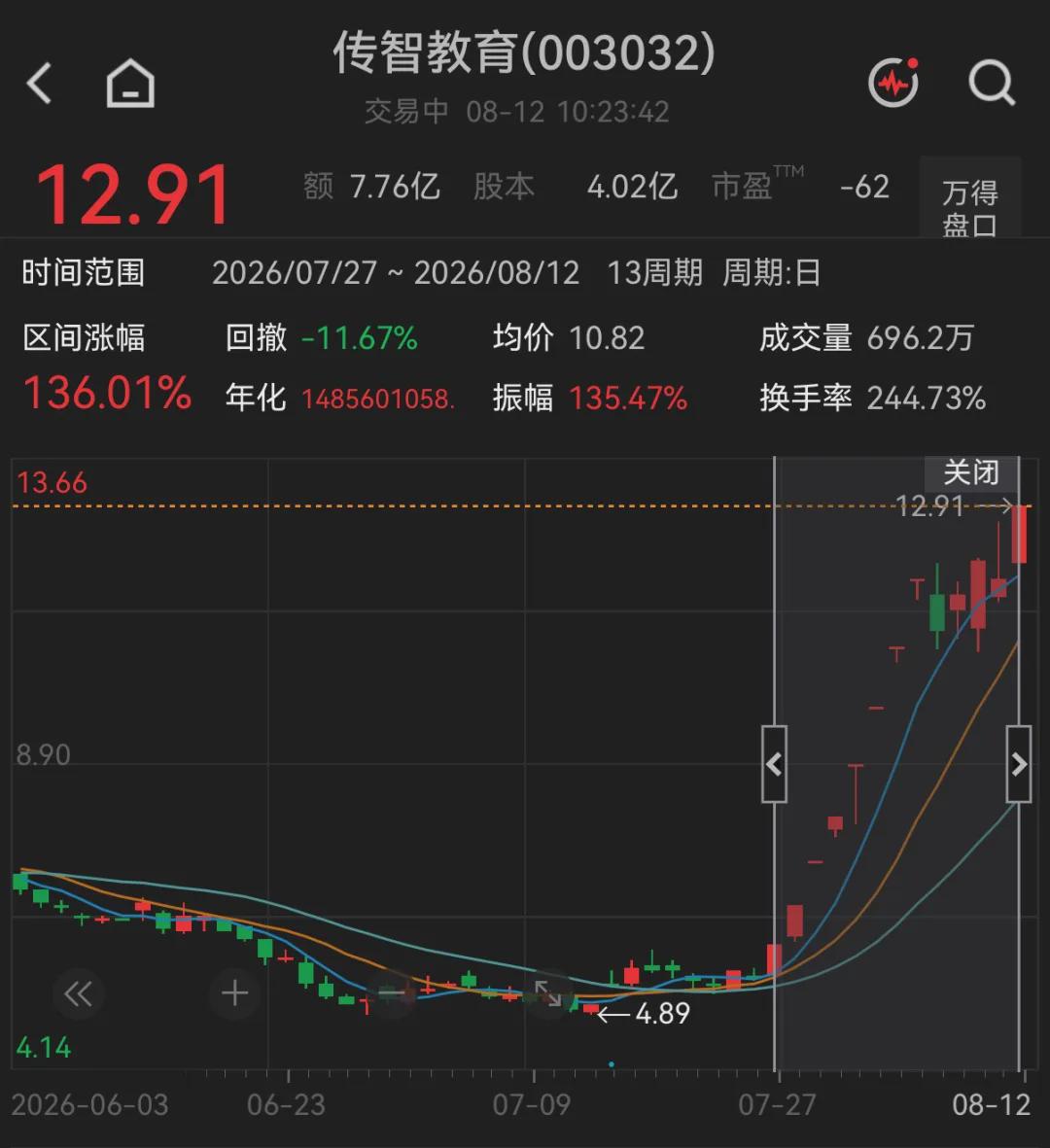Open stock search with the magnifier
1050x1148 pixels.
point(993,83)
